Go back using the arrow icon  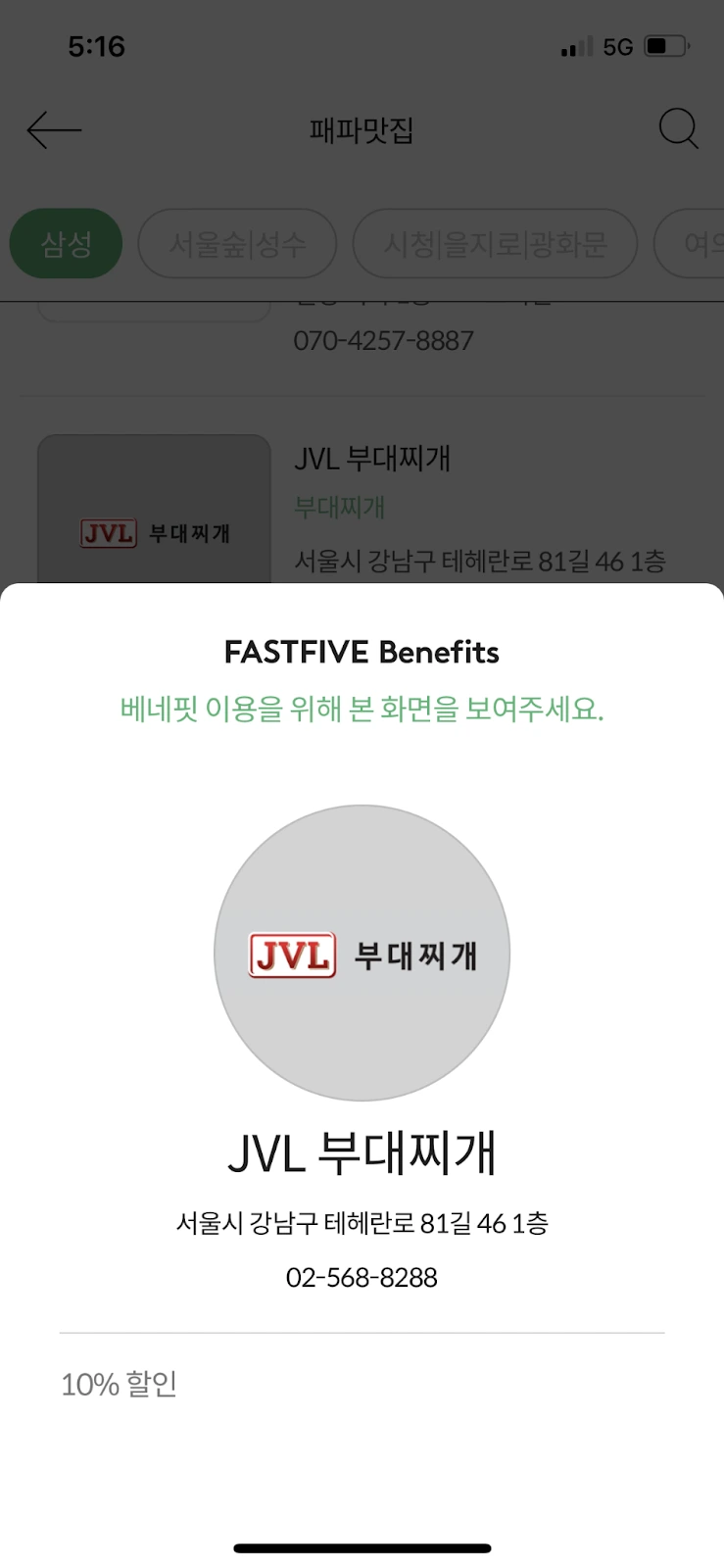point(54,129)
